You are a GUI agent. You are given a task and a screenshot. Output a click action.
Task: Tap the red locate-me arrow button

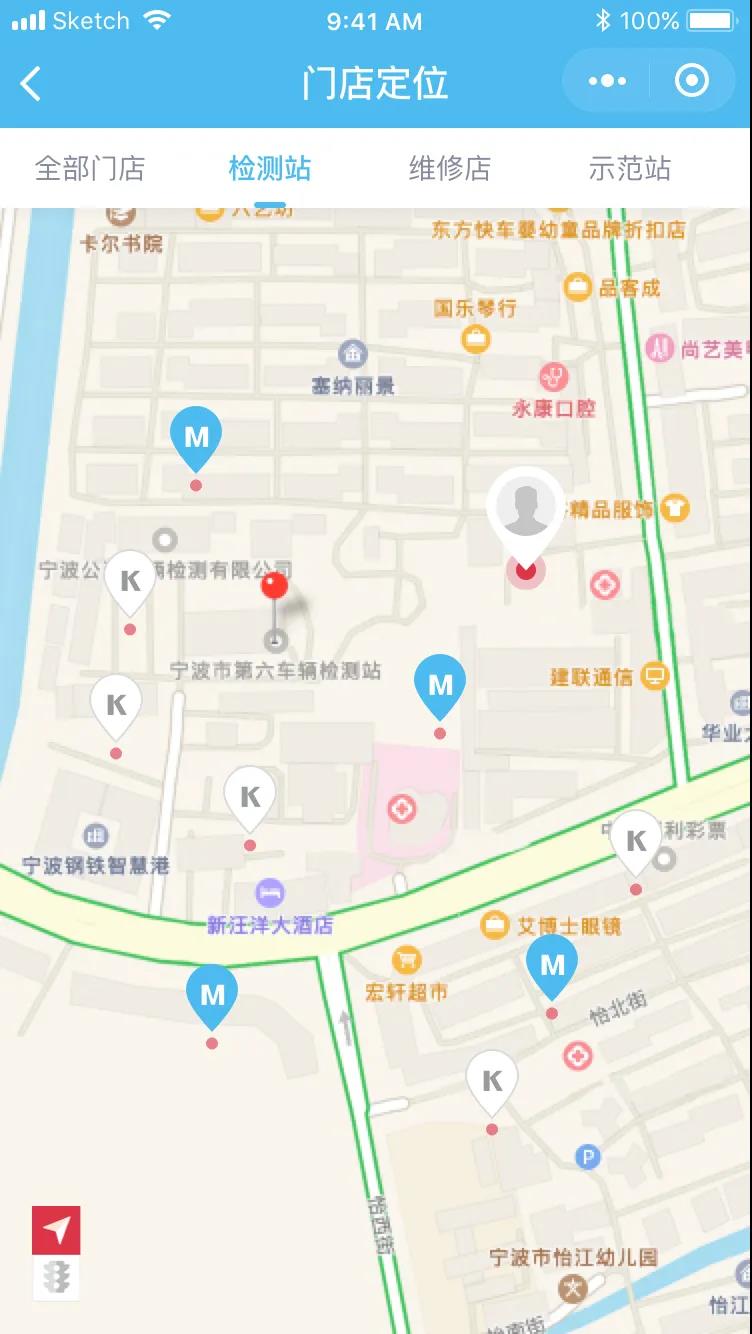coord(56,1230)
